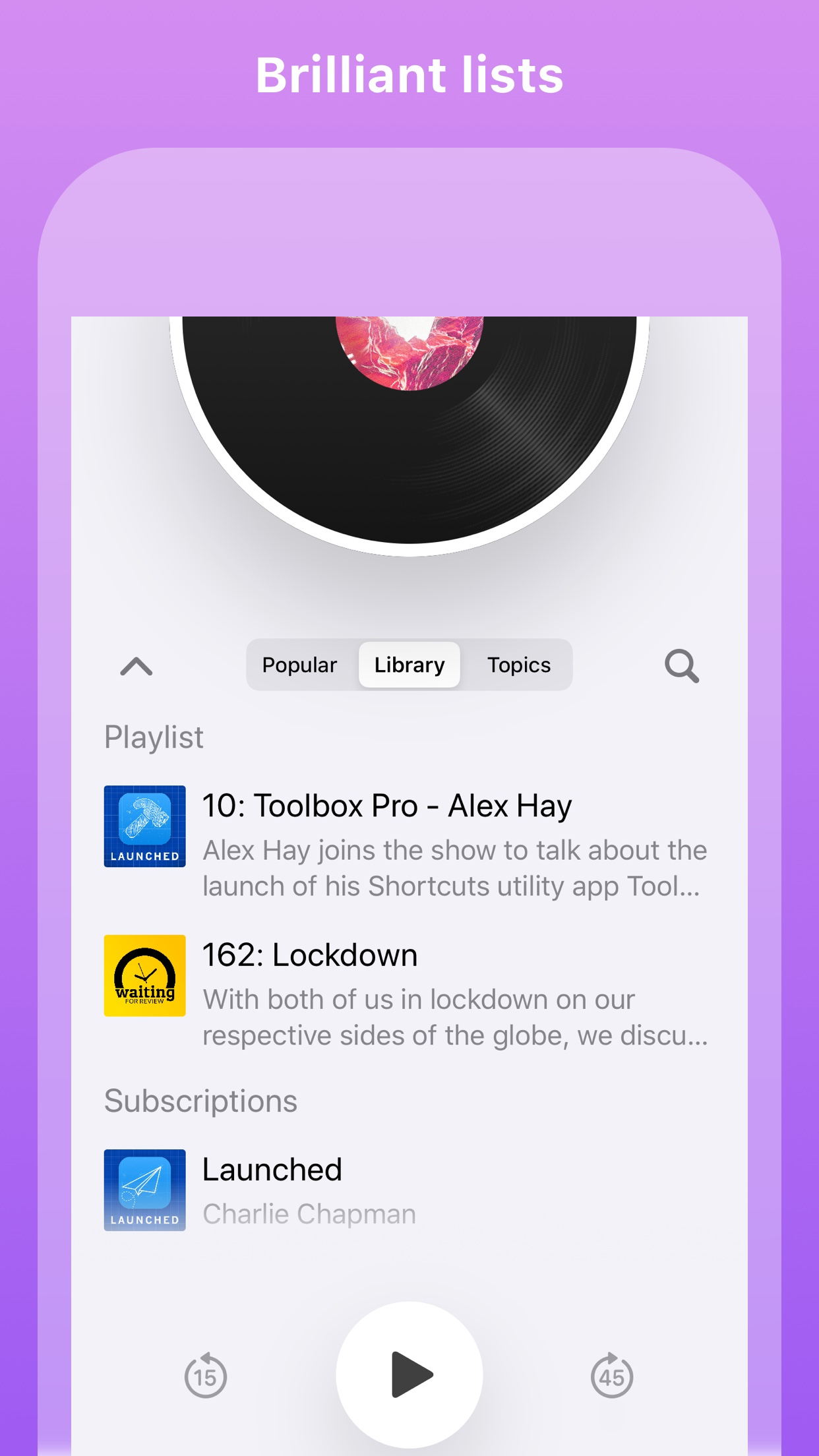Collapse the list with the chevron arrow
Viewport: 819px width, 1456px height.
(x=136, y=665)
